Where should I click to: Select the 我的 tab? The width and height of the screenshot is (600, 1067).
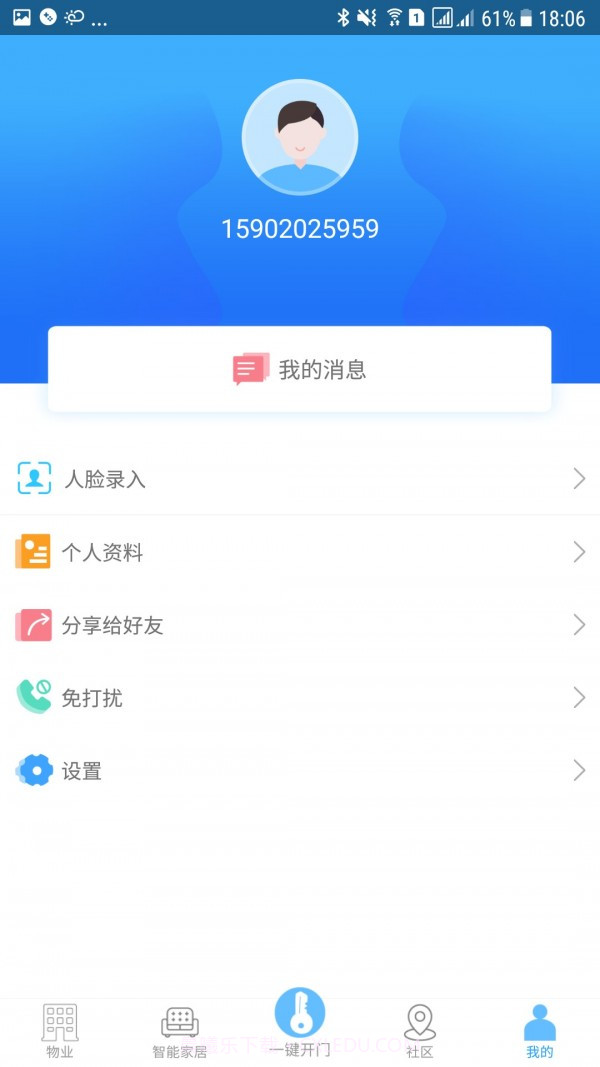pos(540,1031)
